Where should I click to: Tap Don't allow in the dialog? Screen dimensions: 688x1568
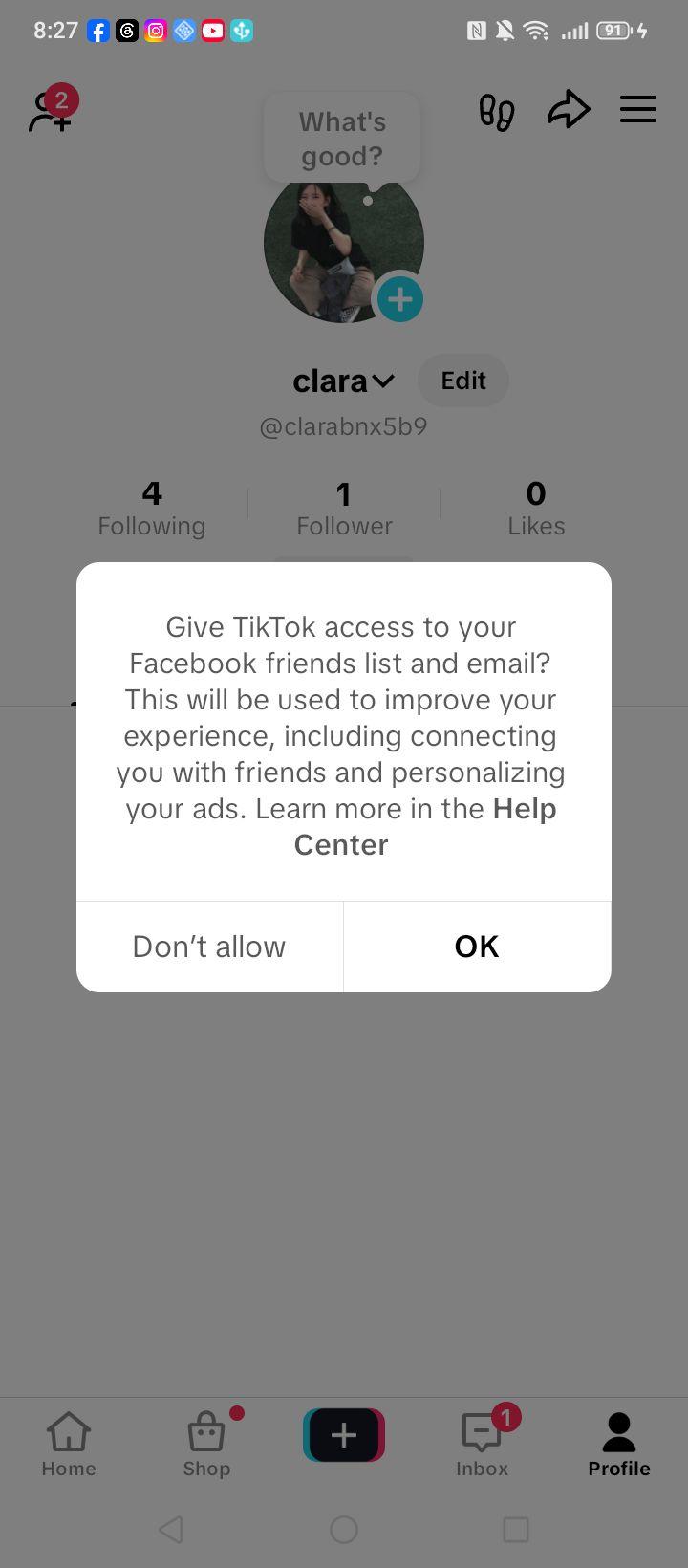pyautogui.click(x=209, y=947)
